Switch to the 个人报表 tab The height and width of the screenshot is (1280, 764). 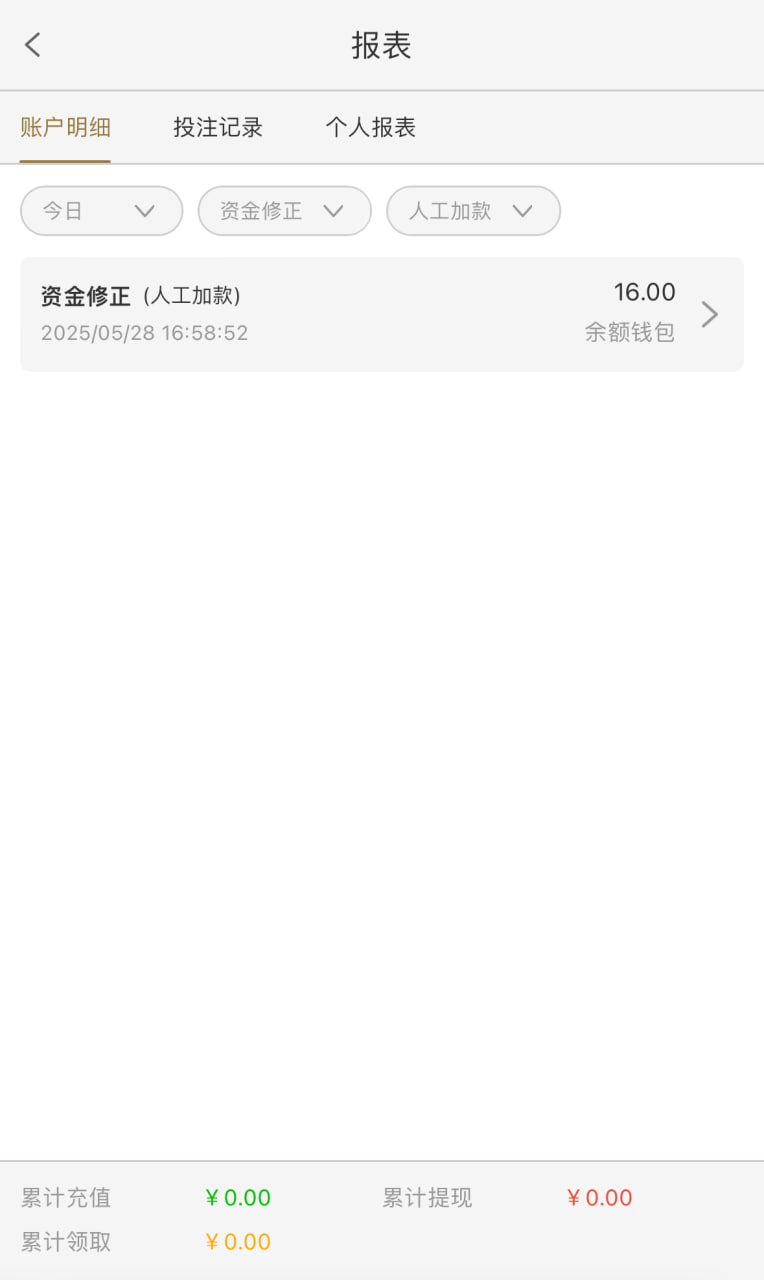(x=370, y=128)
